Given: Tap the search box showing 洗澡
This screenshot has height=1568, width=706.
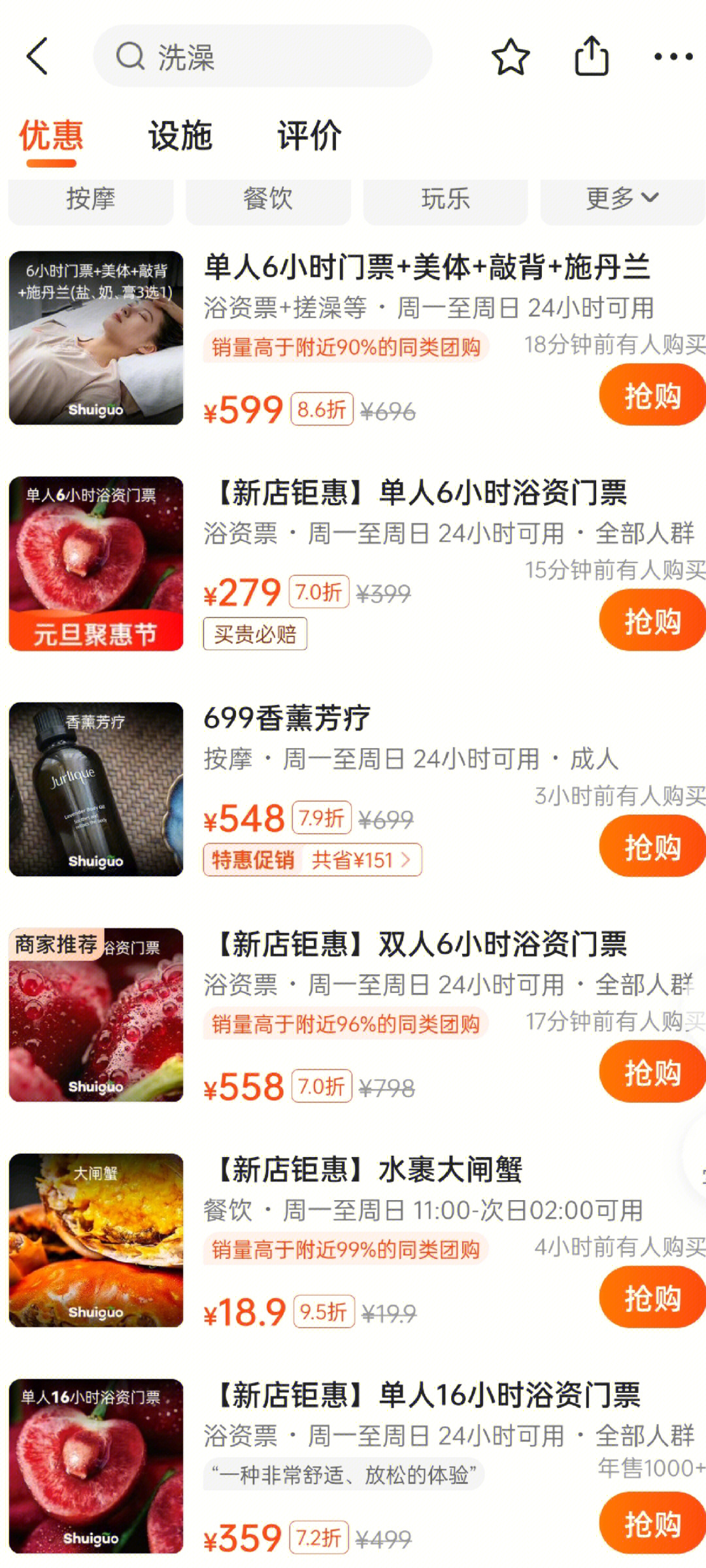Looking at the screenshot, I should coord(261,57).
